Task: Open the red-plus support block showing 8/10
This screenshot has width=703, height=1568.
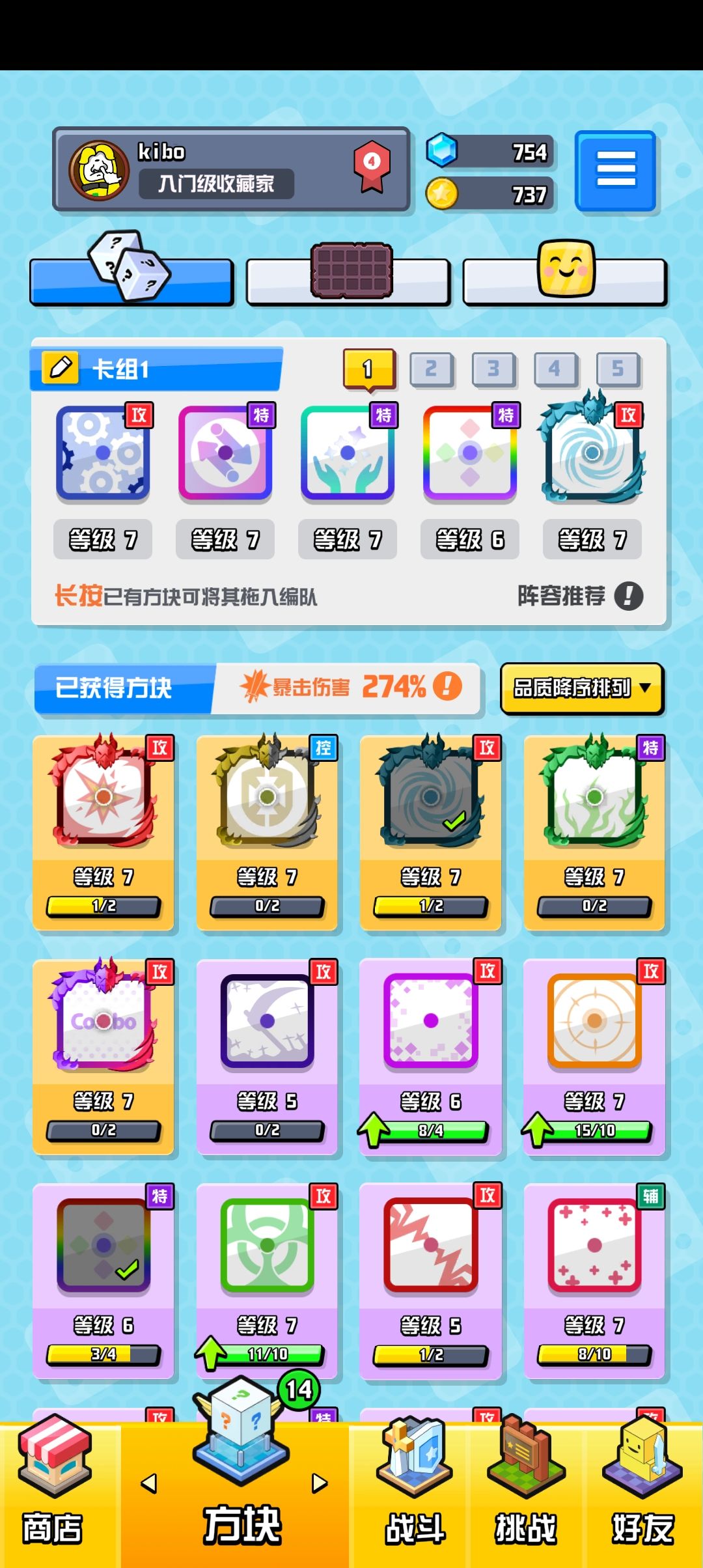Action: click(x=594, y=1281)
